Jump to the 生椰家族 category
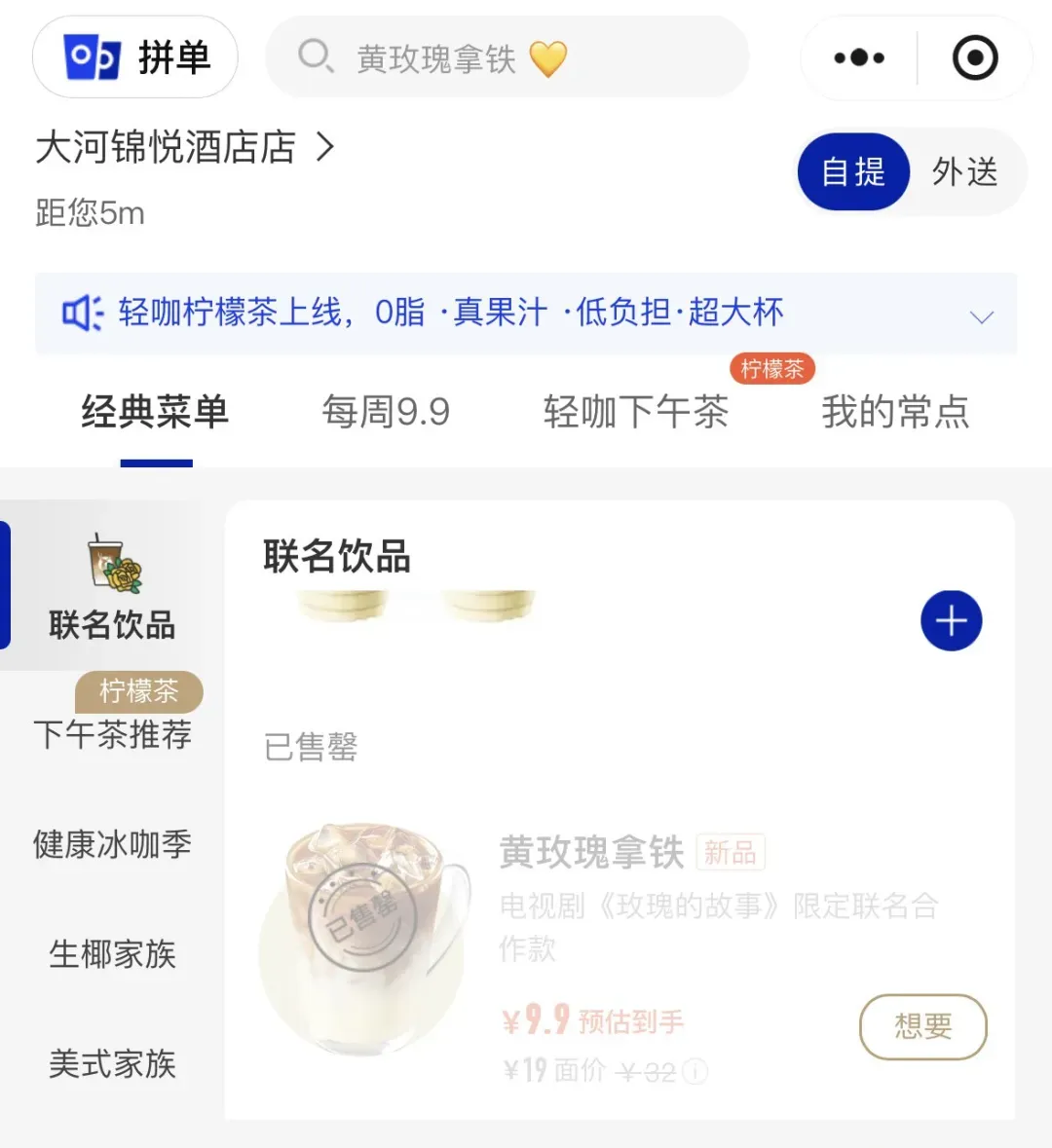This screenshot has height=1148, width=1052. tap(112, 954)
